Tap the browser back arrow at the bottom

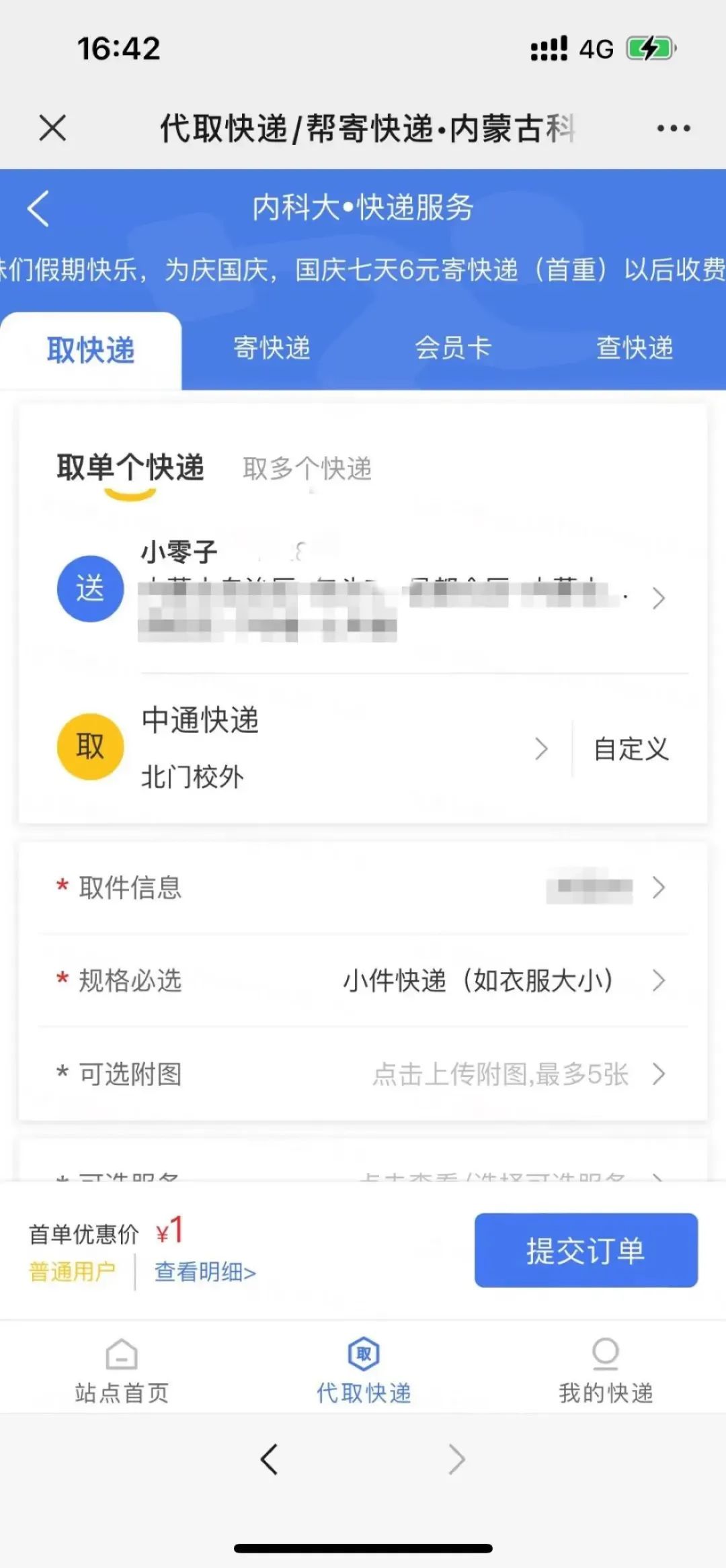[x=270, y=1459]
